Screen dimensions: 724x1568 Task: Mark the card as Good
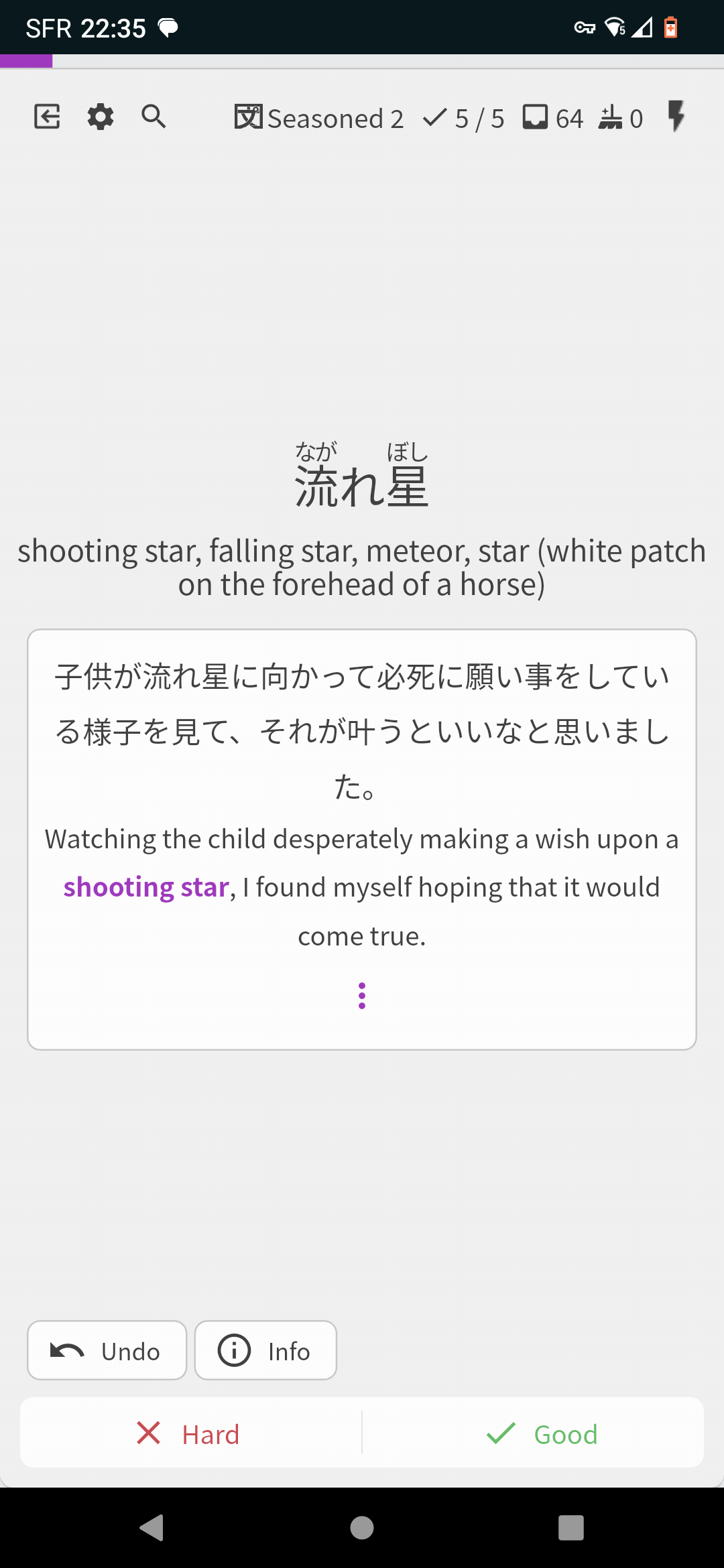pyautogui.click(x=542, y=1433)
